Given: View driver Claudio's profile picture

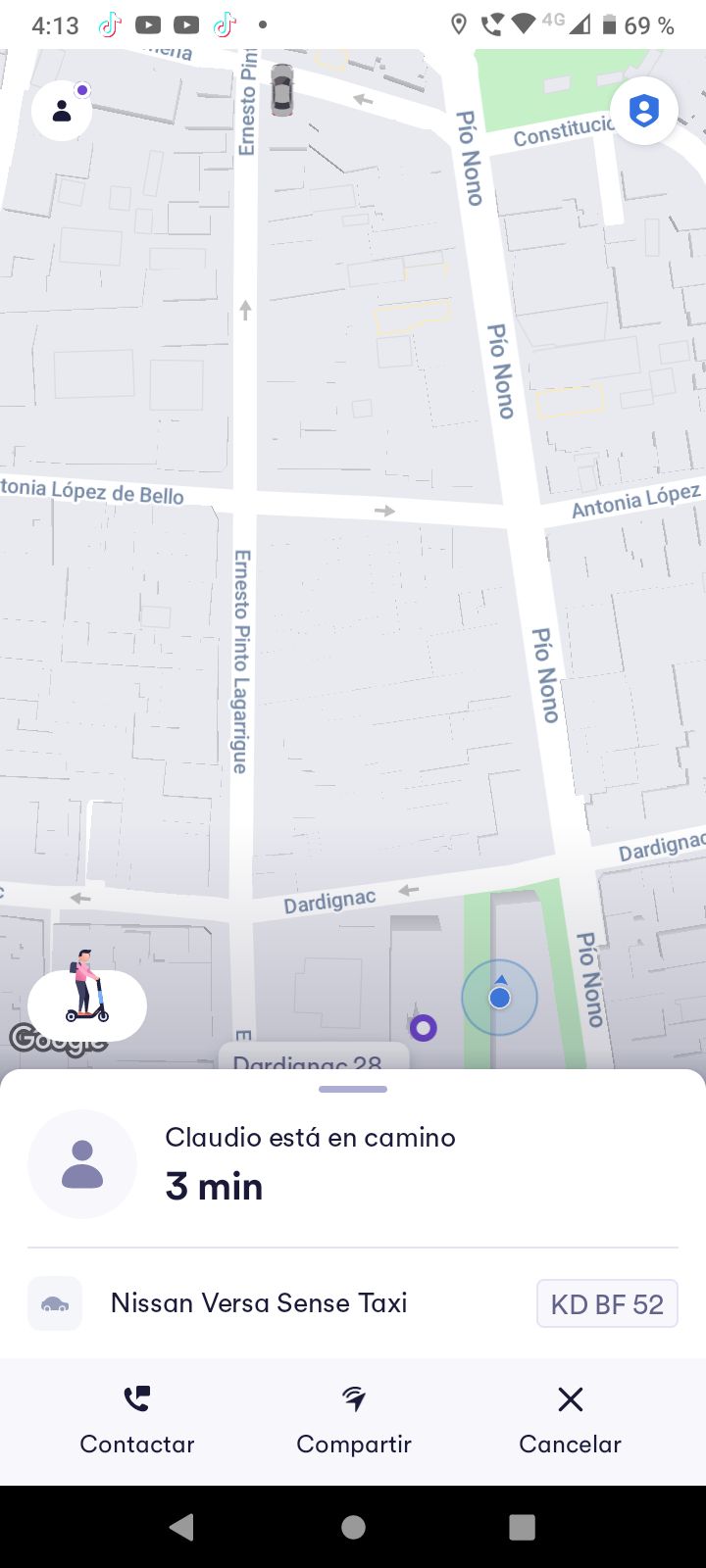Looking at the screenshot, I should 82,1164.
